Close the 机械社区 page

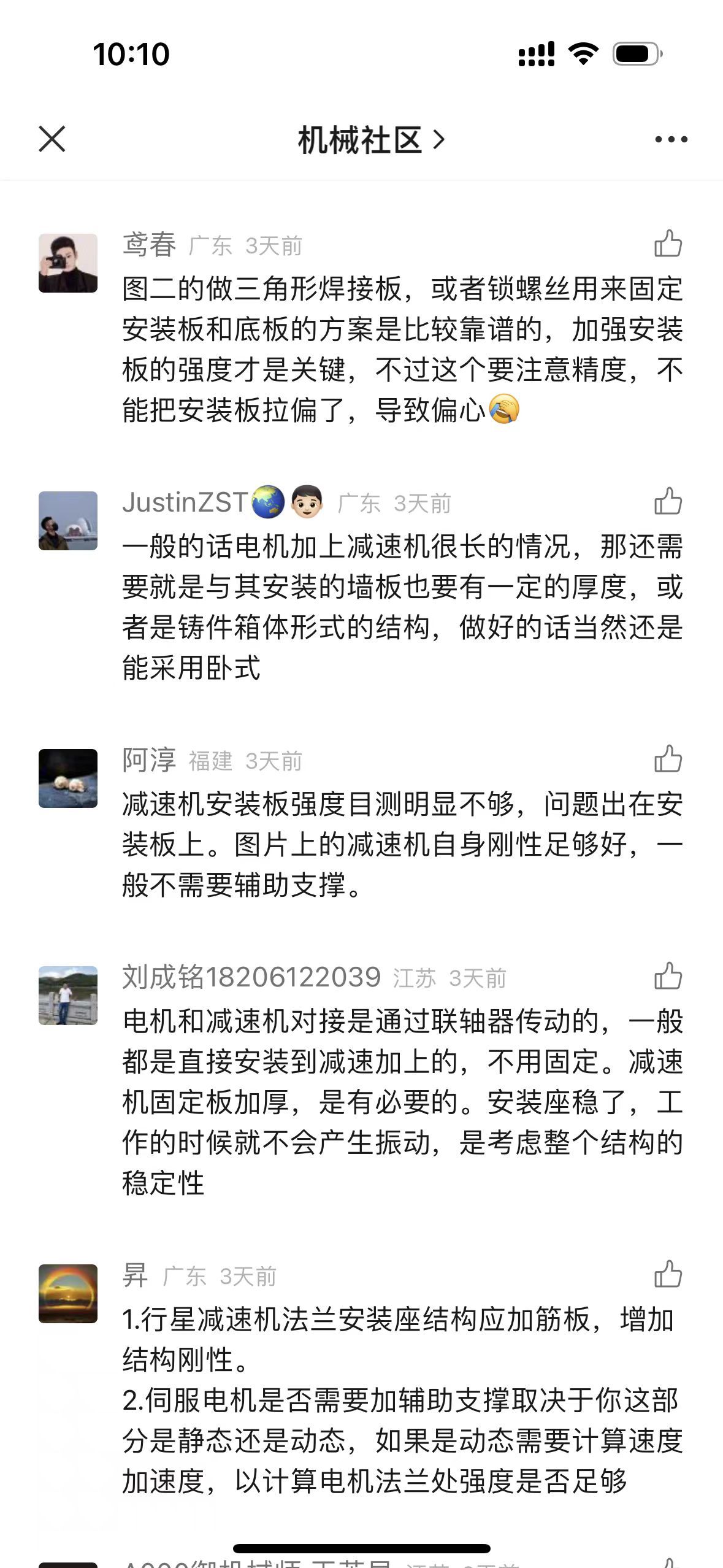tap(52, 139)
